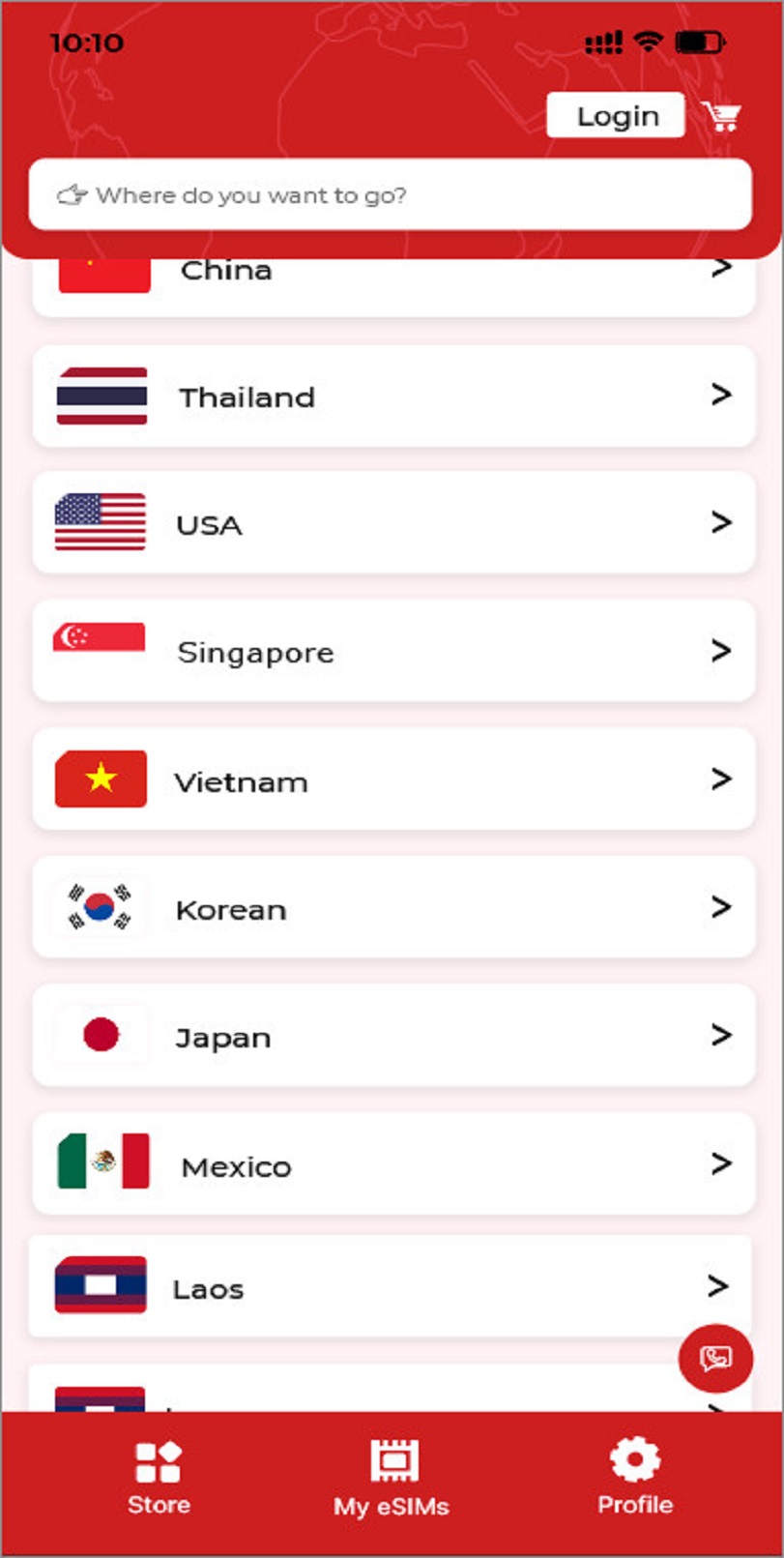Open Singapore destination
This screenshot has height=1558, width=784.
[x=393, y=651]
